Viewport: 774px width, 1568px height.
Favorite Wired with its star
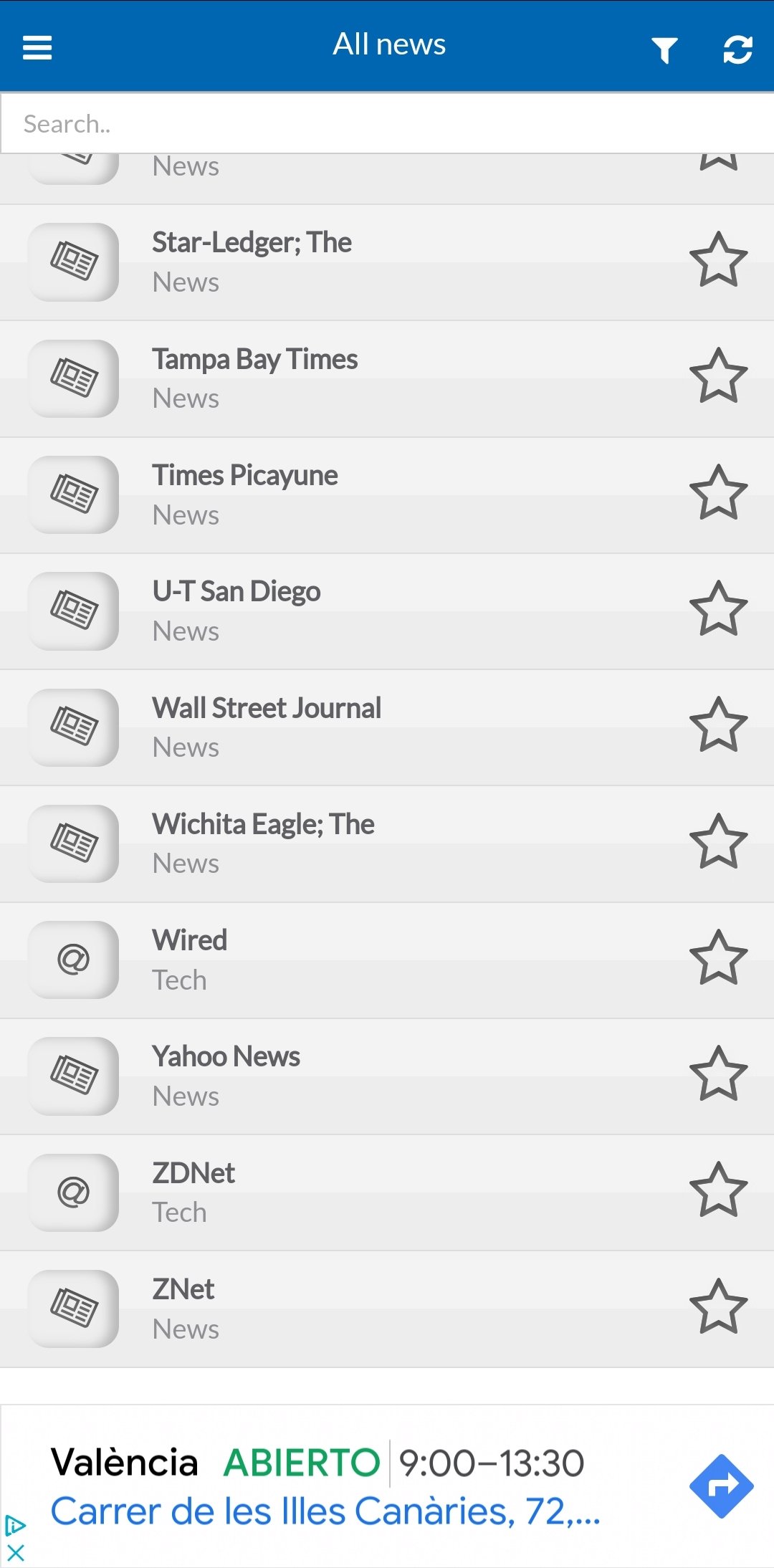pyautogui.click(x=718, y=958)
